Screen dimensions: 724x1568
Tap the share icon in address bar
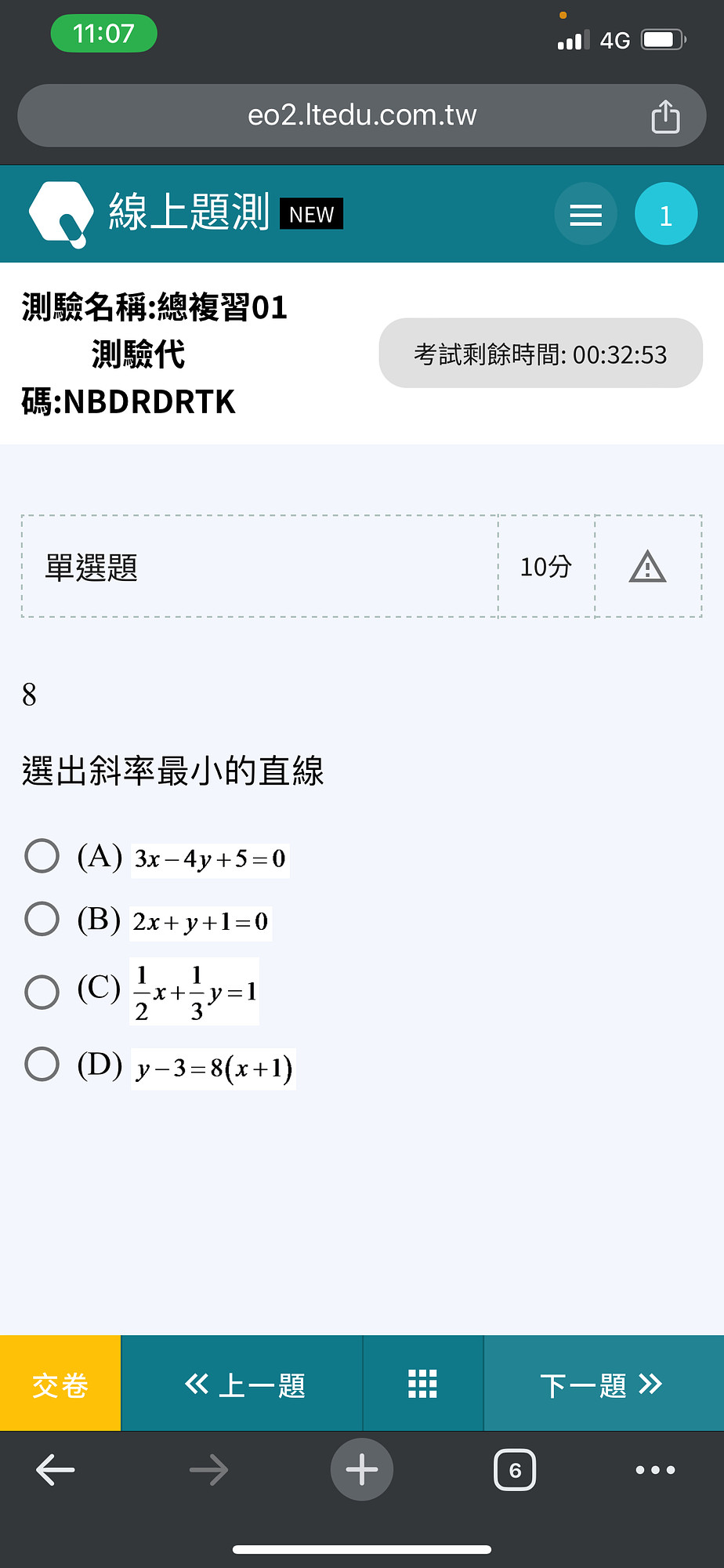point(665,116)
